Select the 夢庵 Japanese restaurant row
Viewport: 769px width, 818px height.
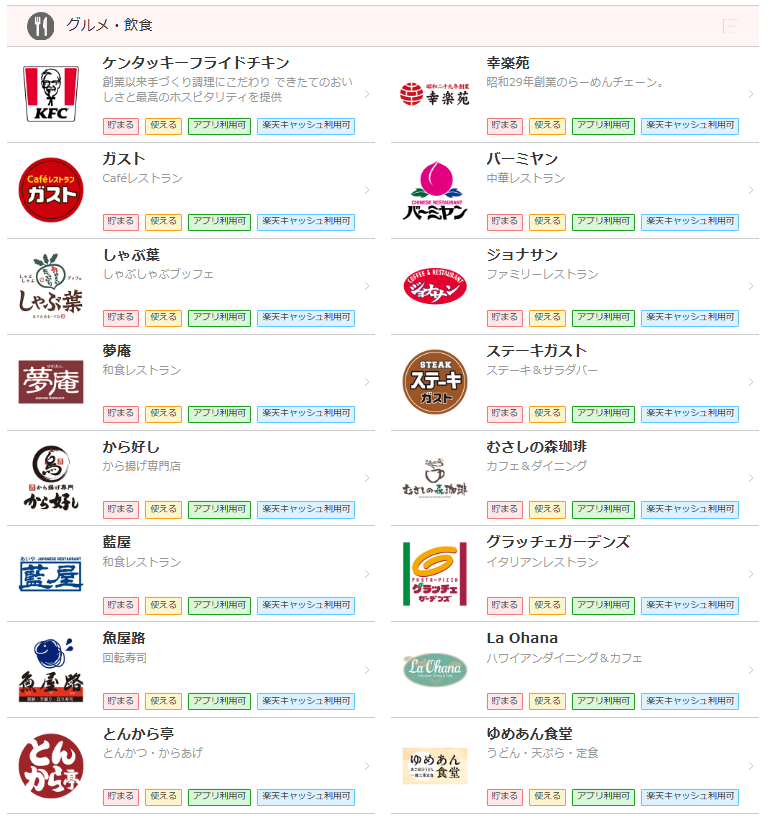pos(195,351)
